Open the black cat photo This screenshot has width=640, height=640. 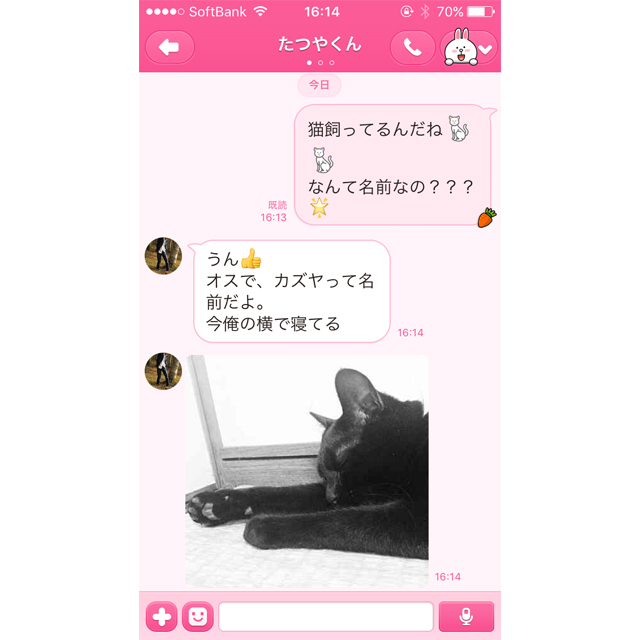click(x=307, y=469)
